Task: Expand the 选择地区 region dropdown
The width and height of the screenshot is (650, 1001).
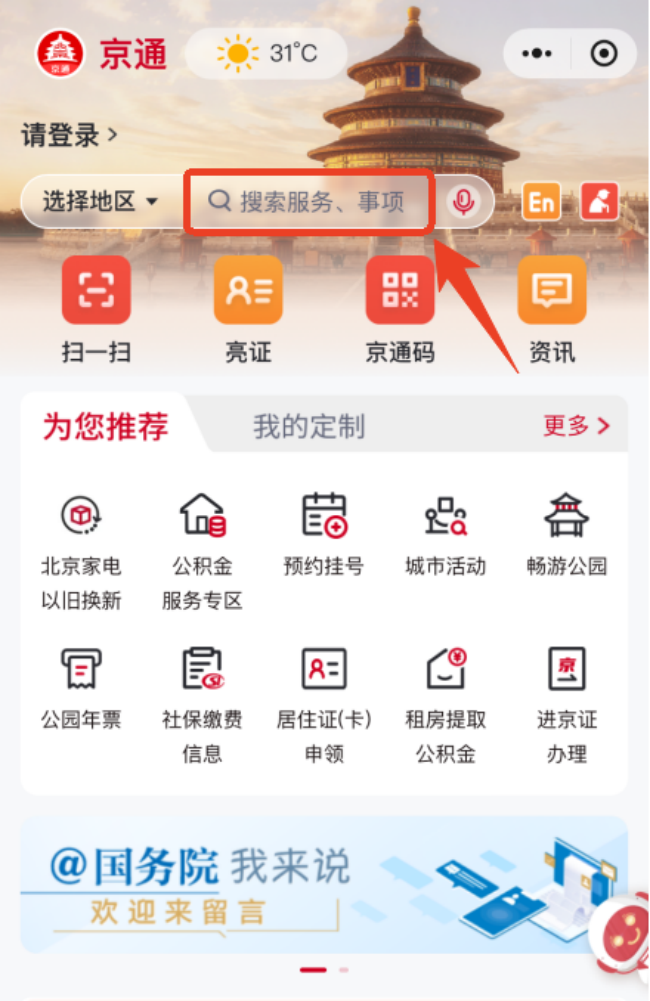Action: [100, 202]
